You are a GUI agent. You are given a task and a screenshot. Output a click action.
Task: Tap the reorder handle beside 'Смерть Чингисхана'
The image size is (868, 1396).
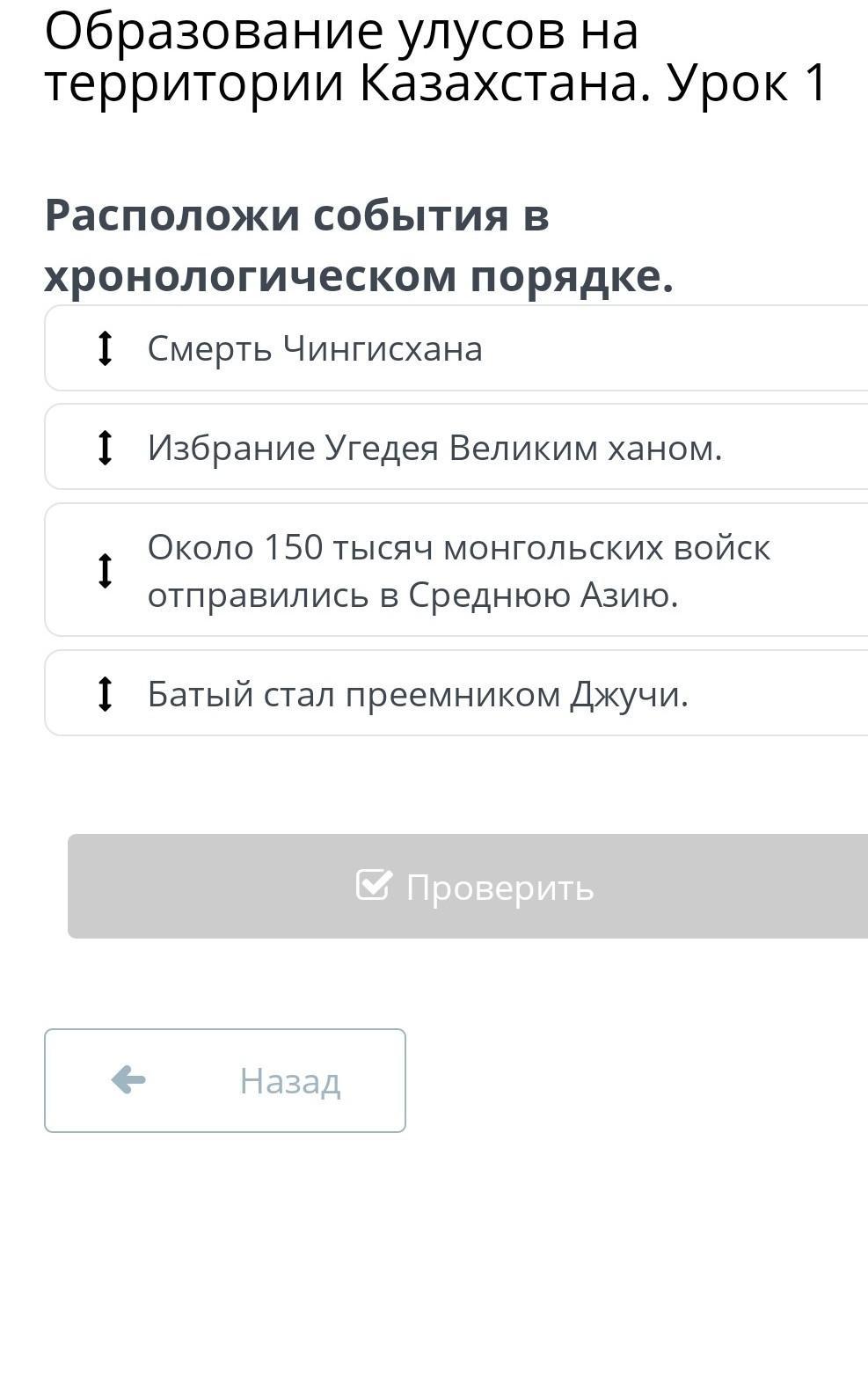pos(105,348)
